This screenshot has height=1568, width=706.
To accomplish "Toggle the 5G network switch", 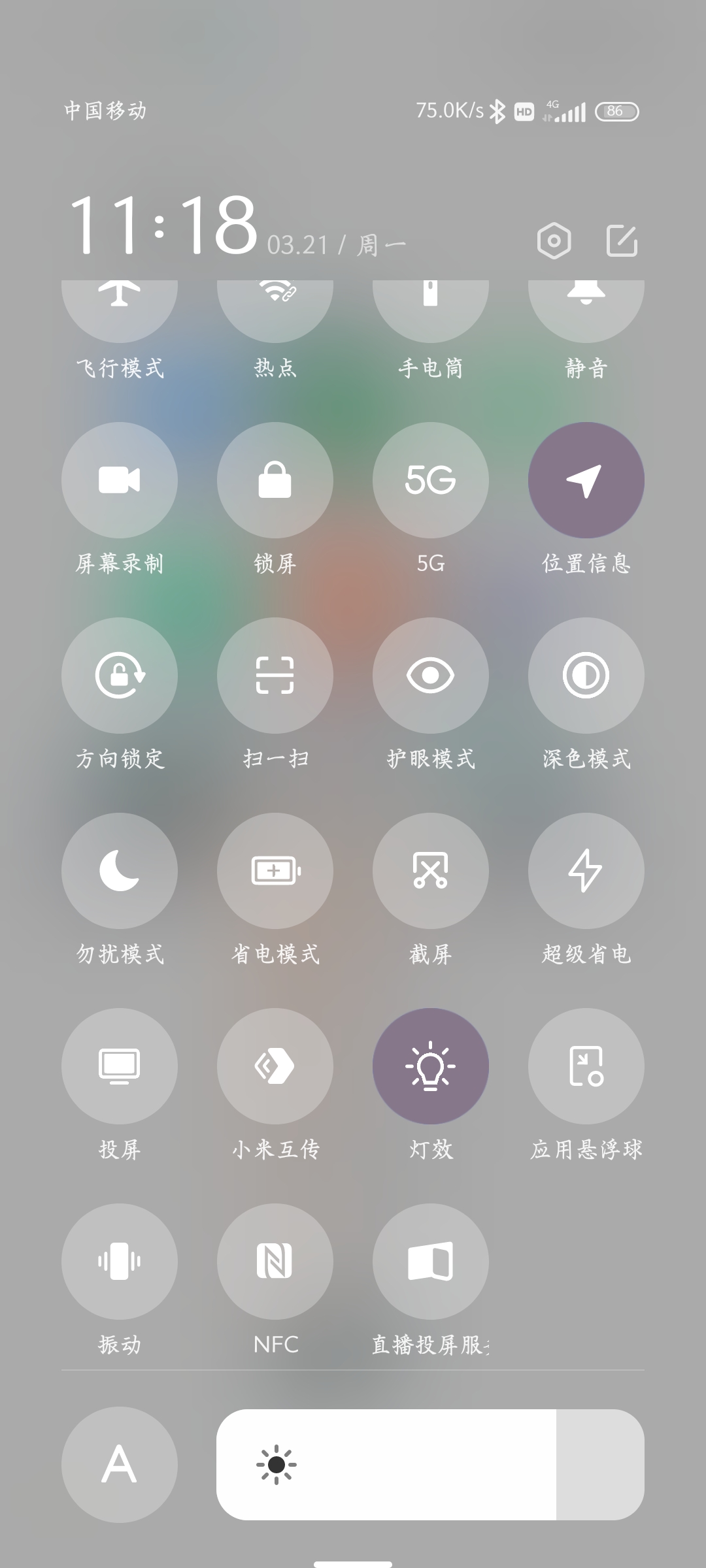I will pos(431,480).
